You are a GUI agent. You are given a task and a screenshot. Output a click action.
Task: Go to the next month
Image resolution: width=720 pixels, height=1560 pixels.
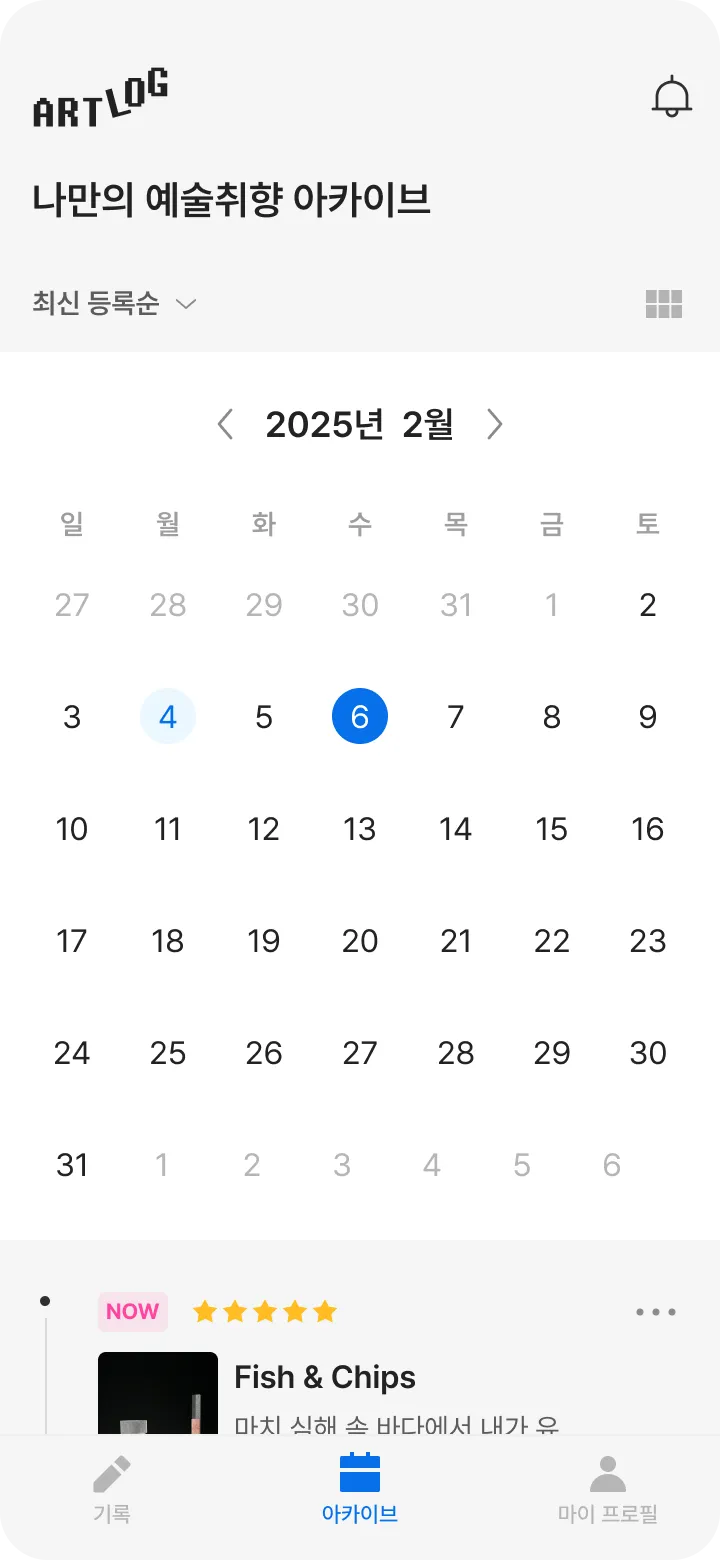494,424
